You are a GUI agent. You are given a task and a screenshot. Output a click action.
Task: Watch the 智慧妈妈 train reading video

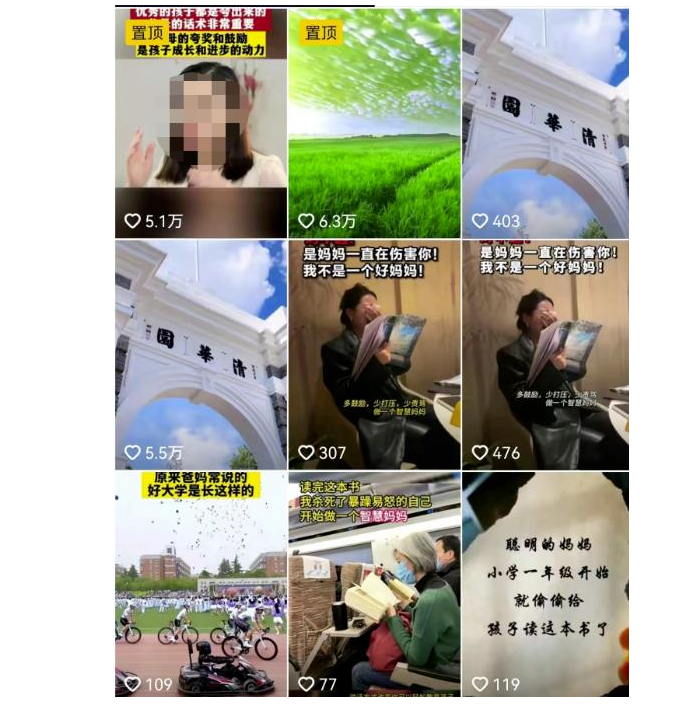pyautogui.click(x=374, y=585)
